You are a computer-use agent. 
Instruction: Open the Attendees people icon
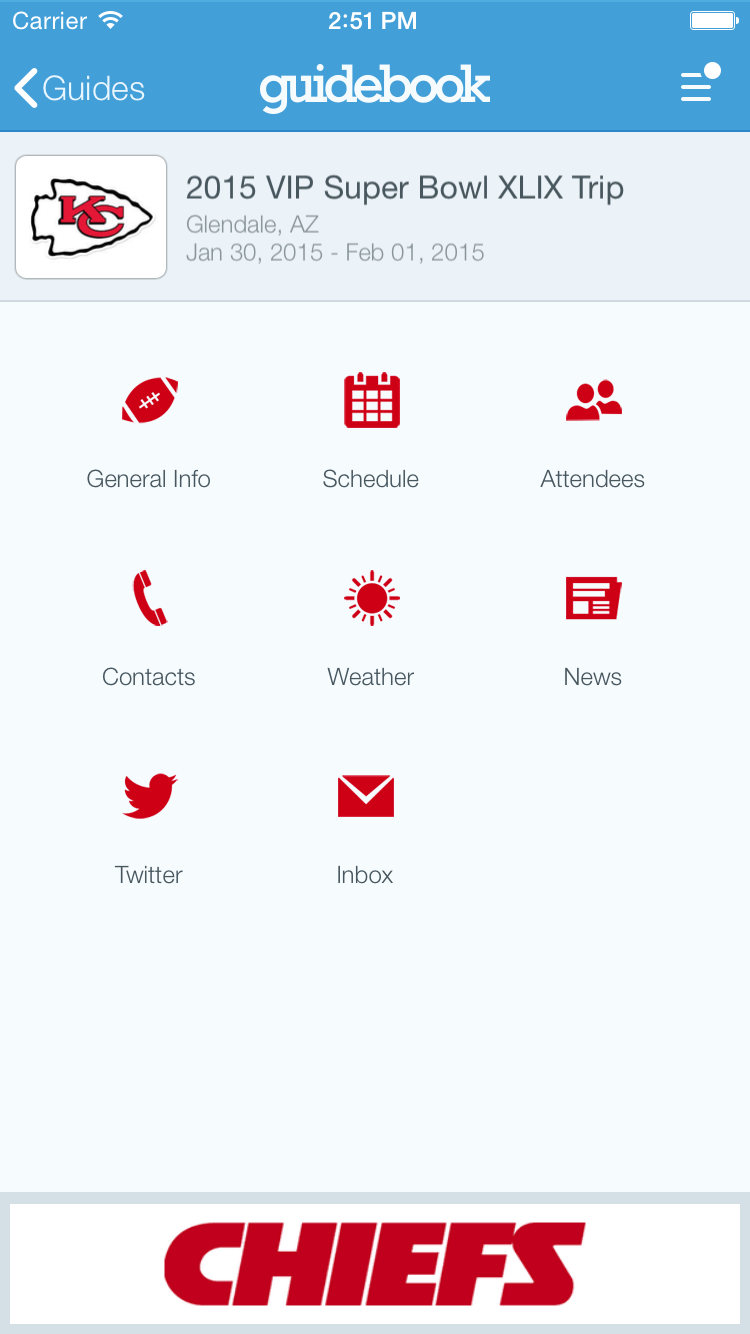tap(592, 400)
